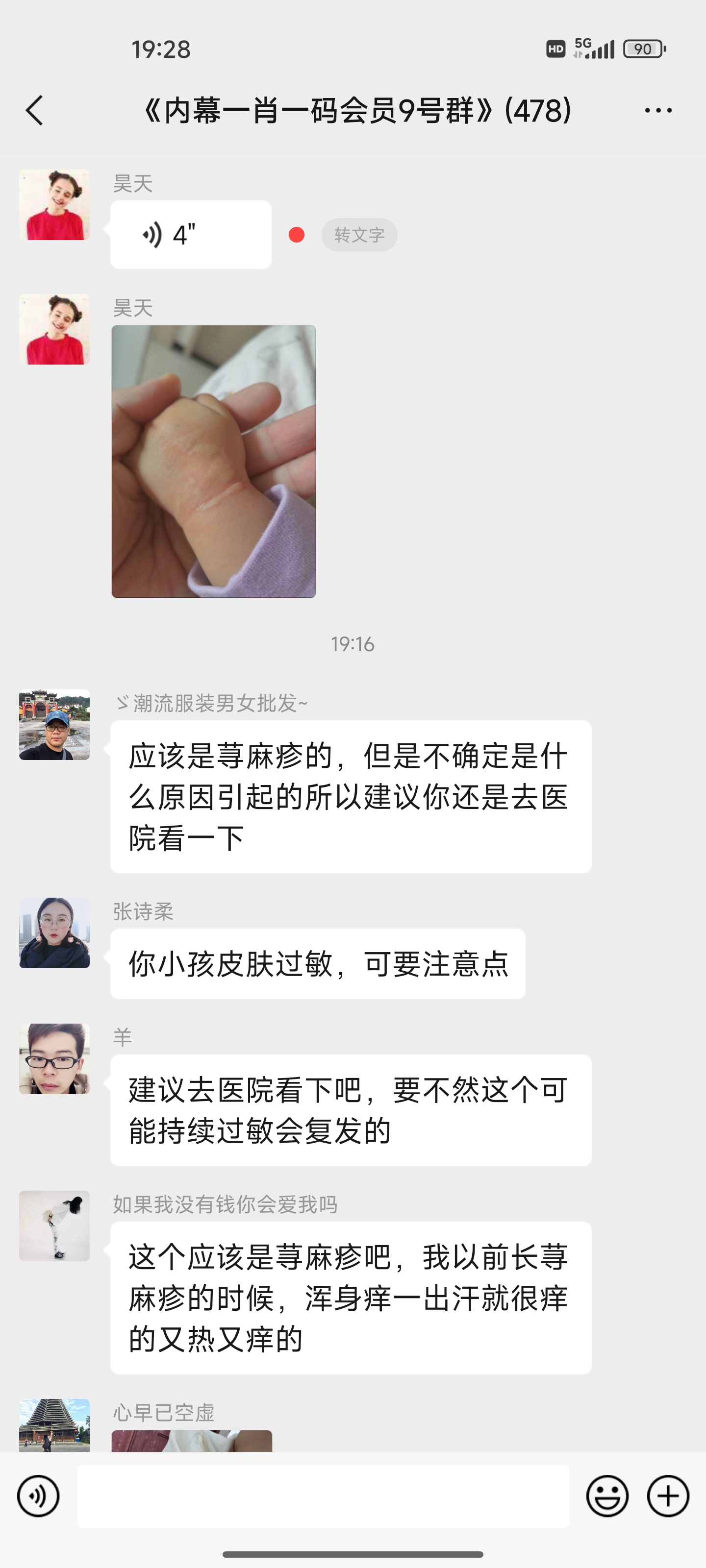Open the emoji picker
Screen dimensions: 706x1568
(x=606, y=1495)
